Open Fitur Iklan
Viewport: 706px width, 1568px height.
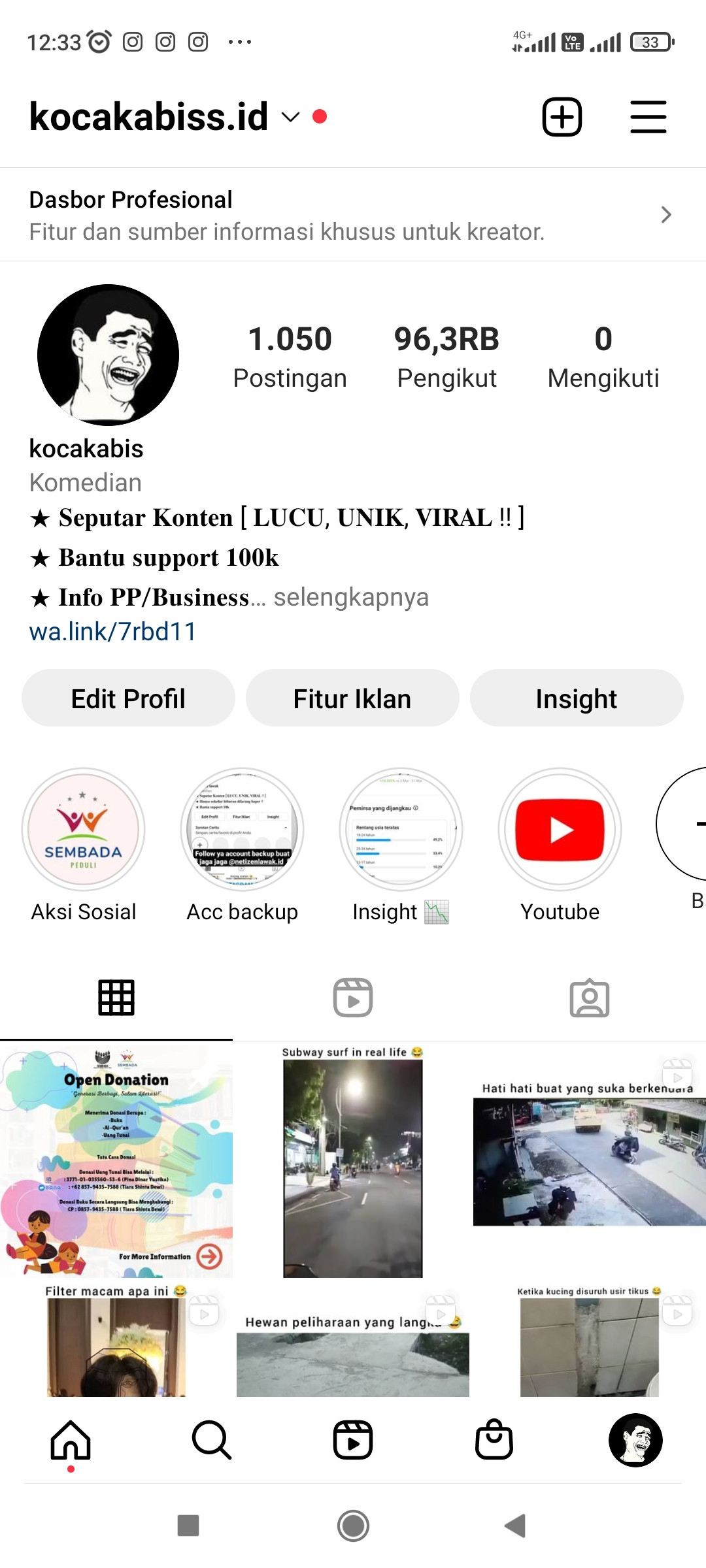point(352,698)
